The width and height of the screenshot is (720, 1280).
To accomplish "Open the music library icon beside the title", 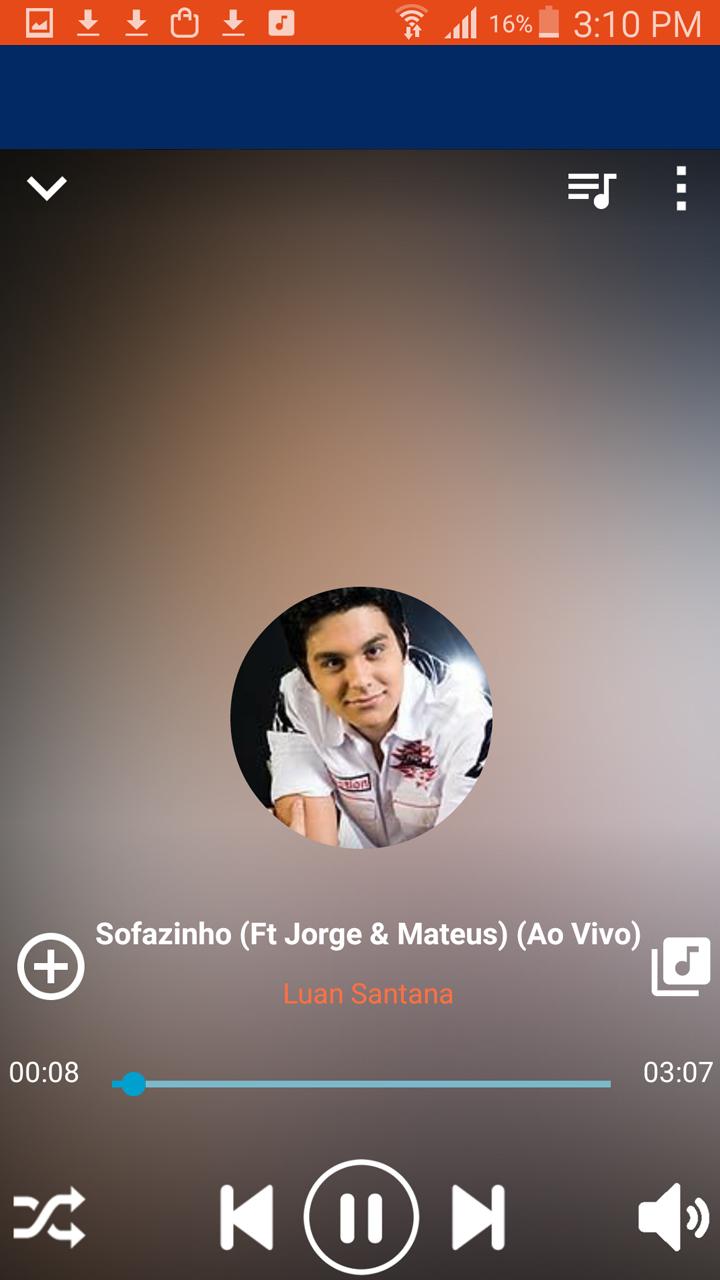I will coord(681,966).
